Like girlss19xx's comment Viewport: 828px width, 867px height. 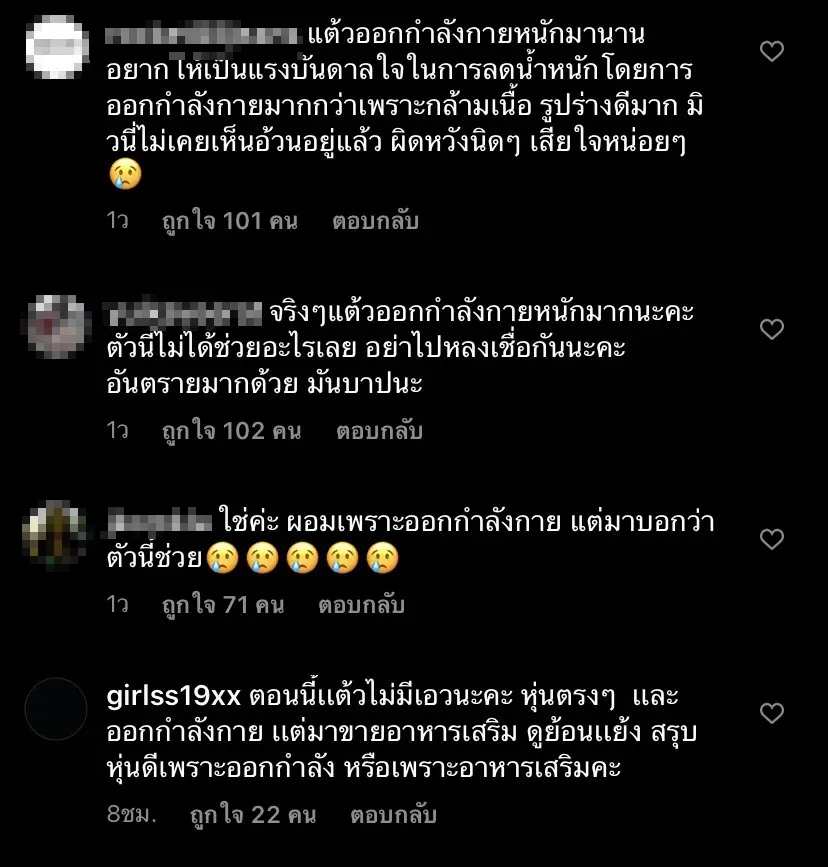click(771, 713)
